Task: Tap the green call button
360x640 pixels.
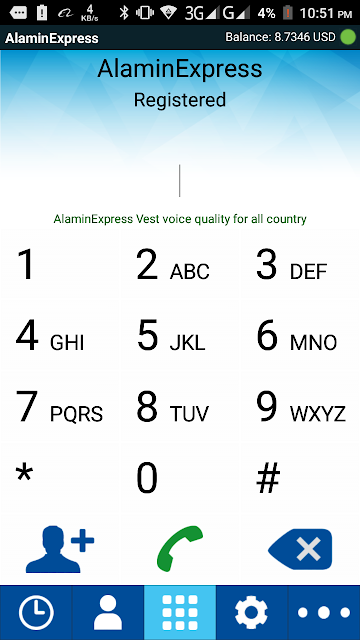Action: click(180, 549)
